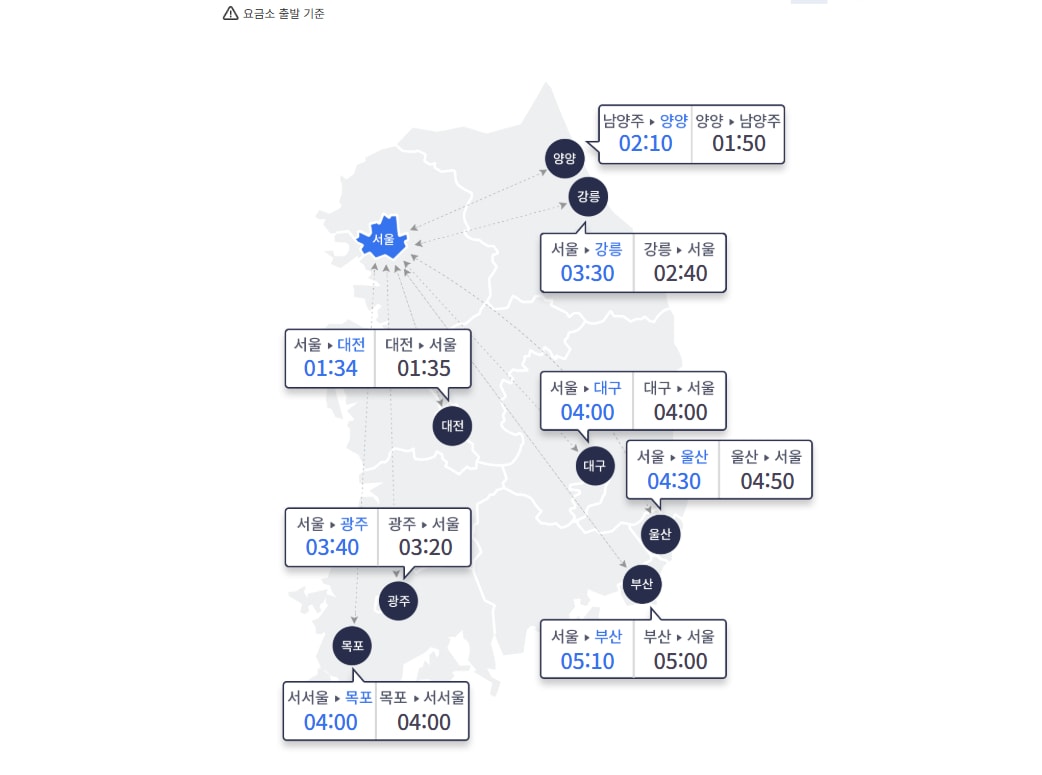Choose the 대전 city marker

[x=453, y=426]
